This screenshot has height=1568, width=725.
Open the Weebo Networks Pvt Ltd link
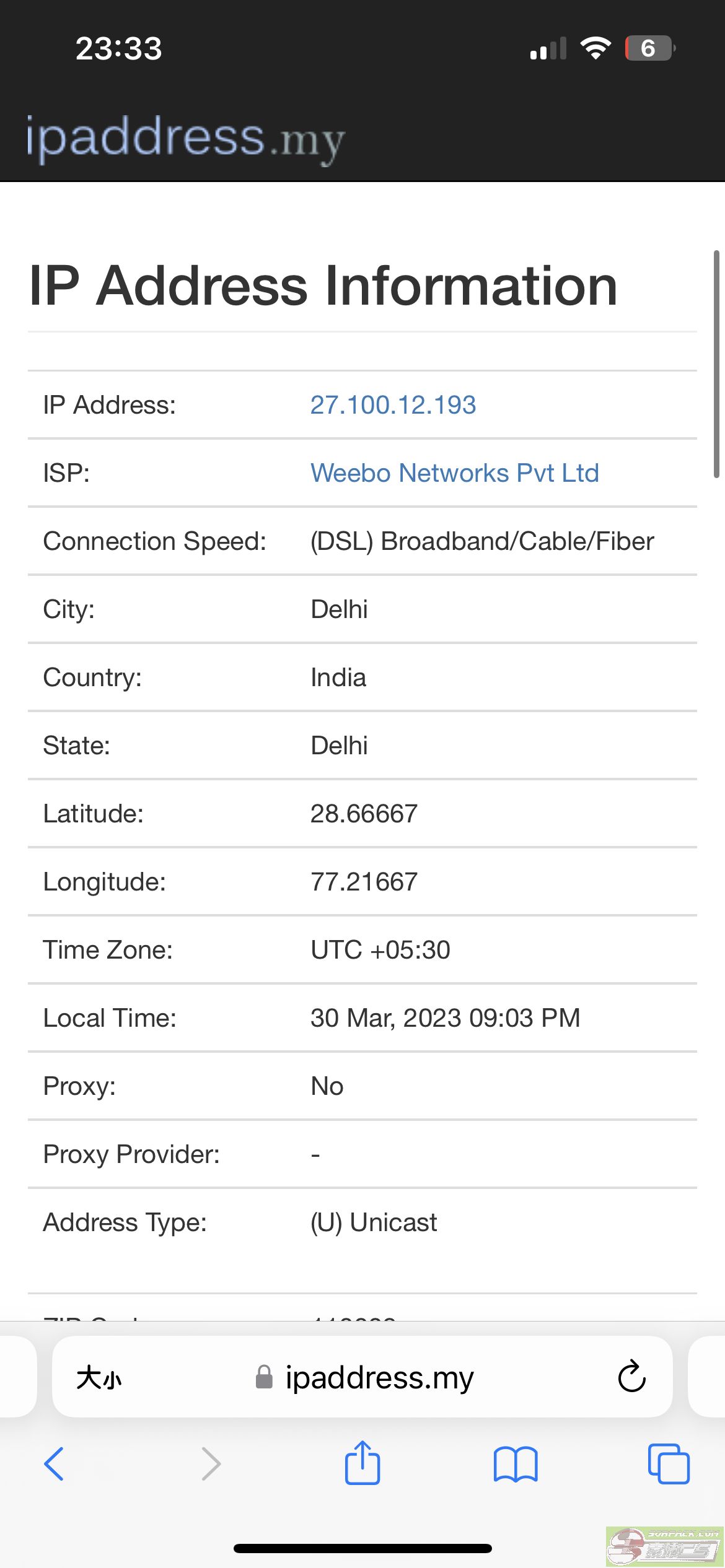point(454,473)
